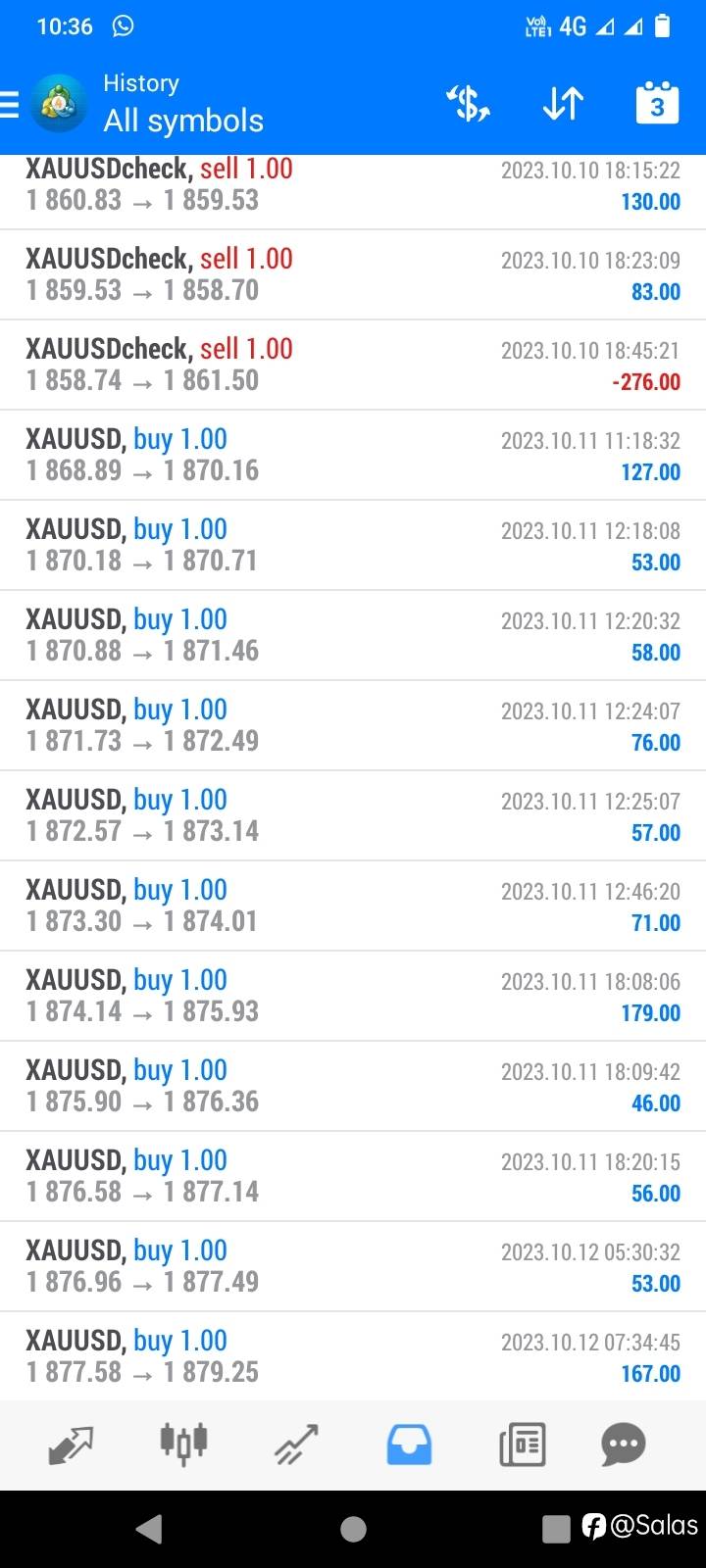706x1568 pixels.
Task: Open the calendar date range picker
Action: [x=657, y=103]
